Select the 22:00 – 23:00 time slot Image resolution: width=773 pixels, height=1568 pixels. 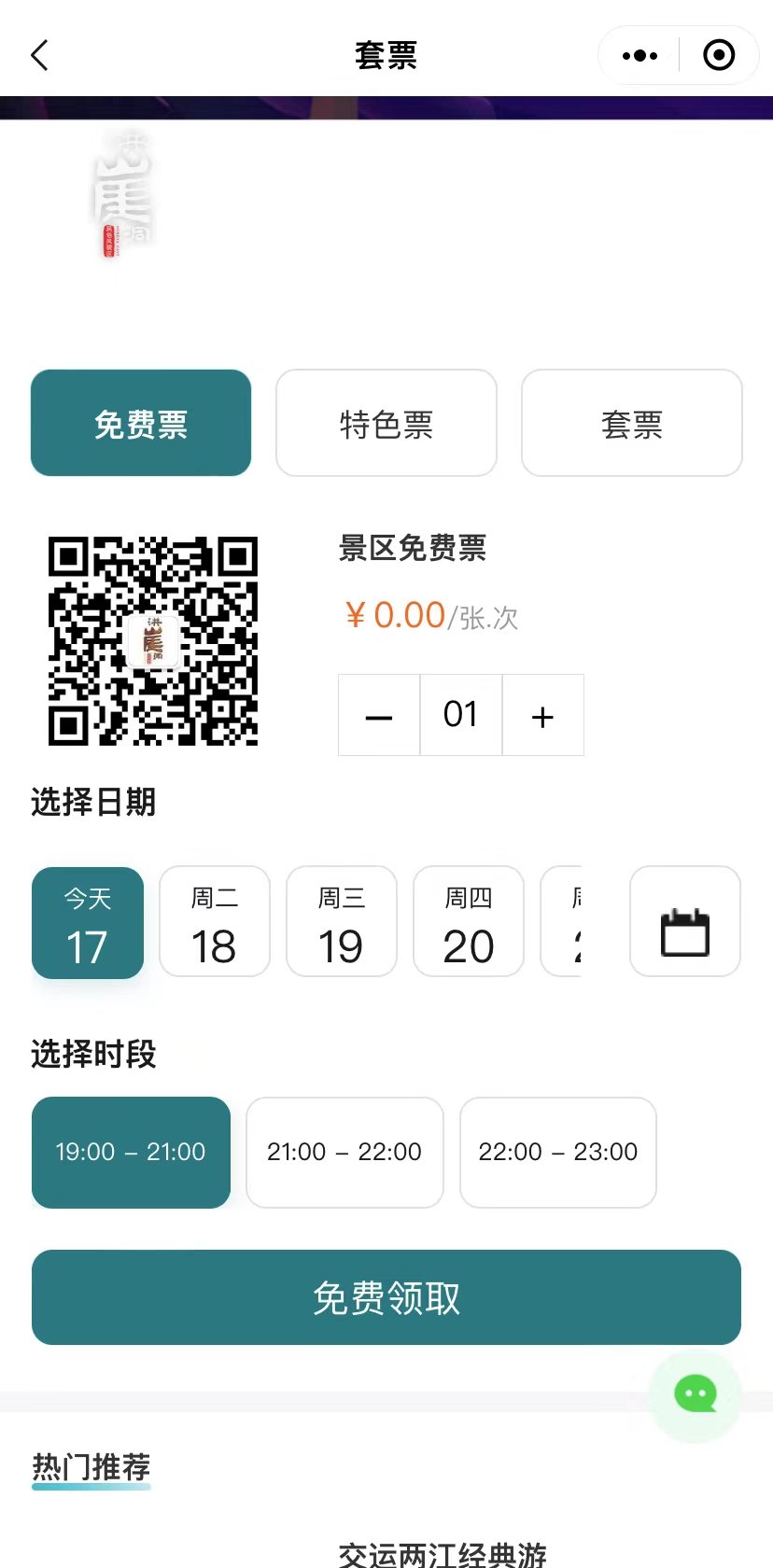click(x=558, y=1153)
